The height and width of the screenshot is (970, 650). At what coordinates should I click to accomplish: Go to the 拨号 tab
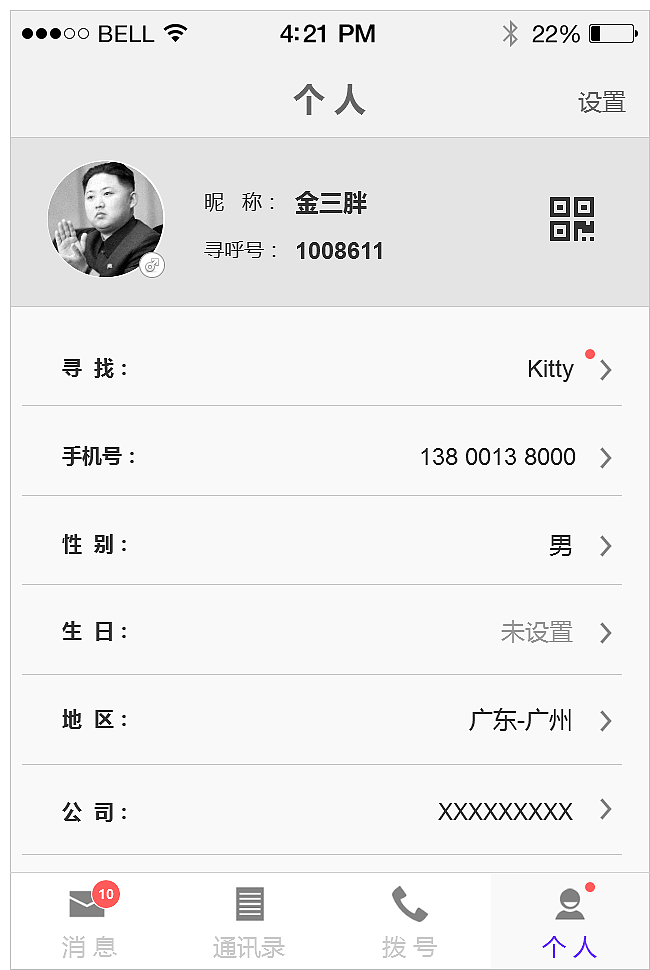click(x=409, y=922)
